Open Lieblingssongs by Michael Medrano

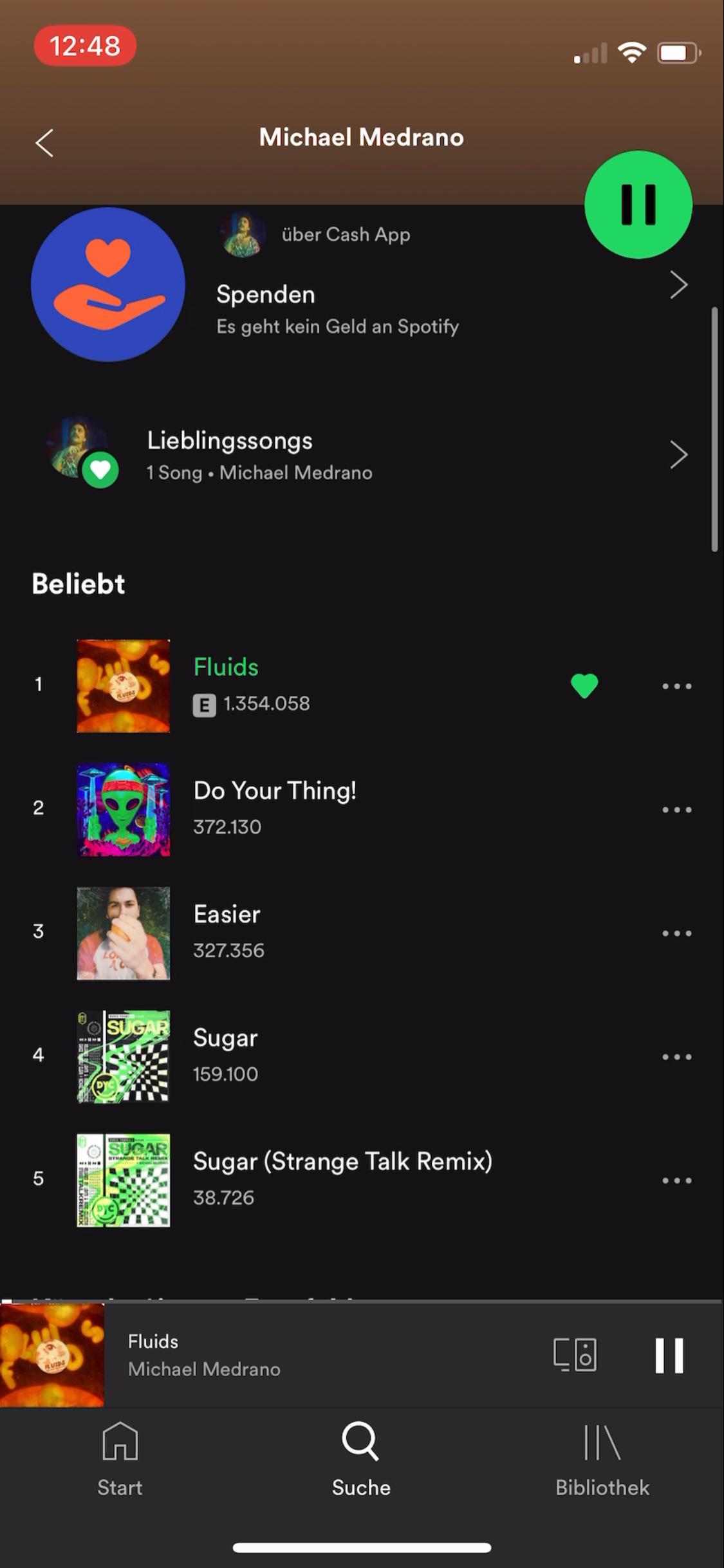[360, 455]
